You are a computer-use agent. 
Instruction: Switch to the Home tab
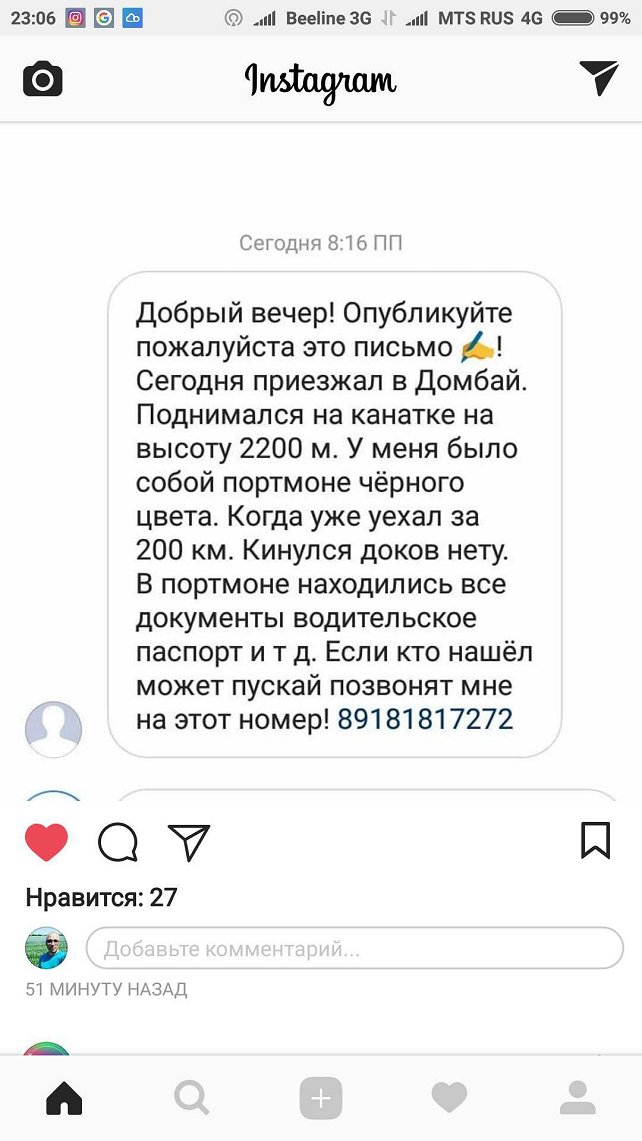coord(65,1099)
